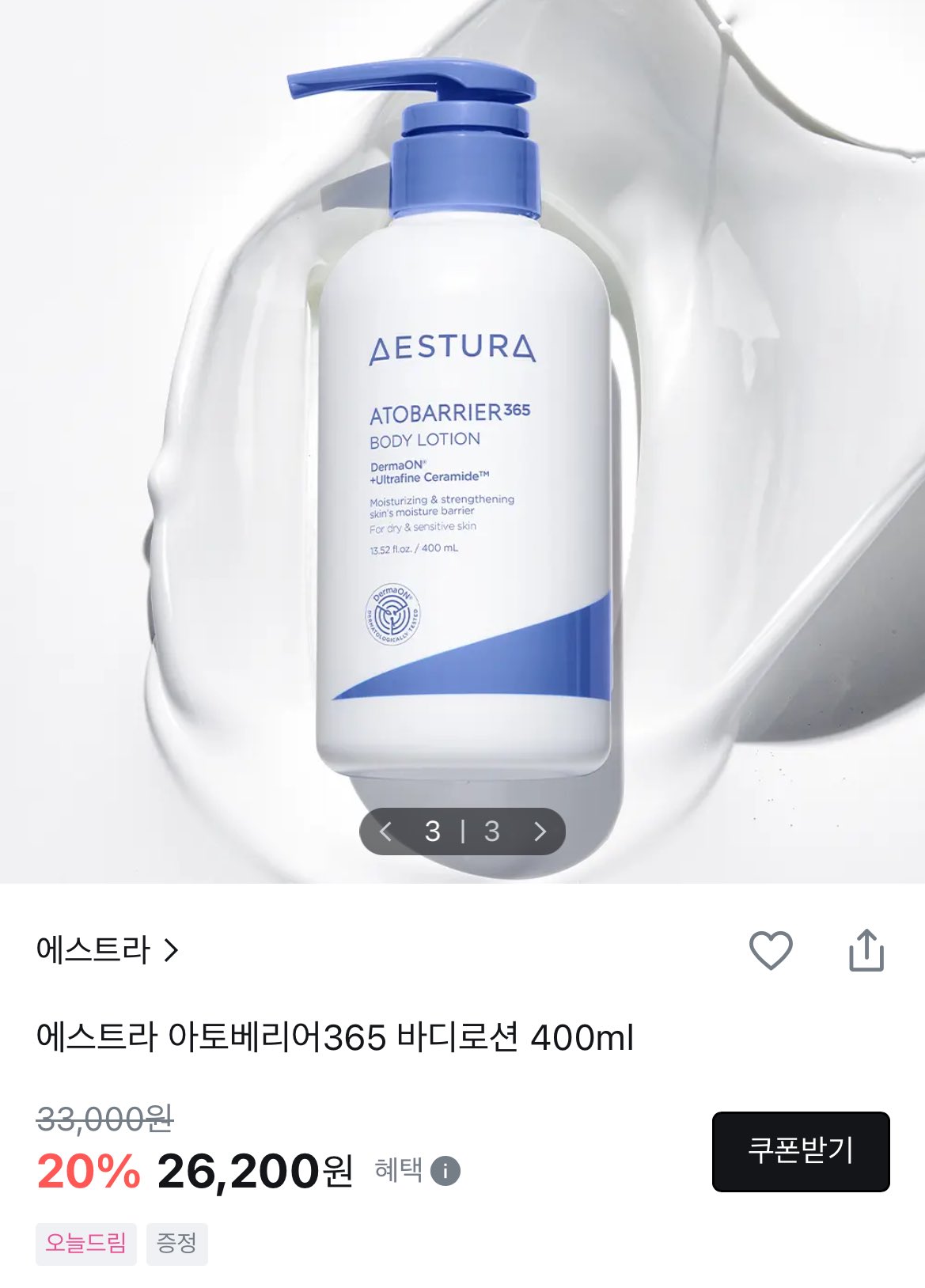This screenshot has height=1288, width=925.
Task: Open the 혜택 info icon
Action: pyautogui.click(x=445, y=1170)
